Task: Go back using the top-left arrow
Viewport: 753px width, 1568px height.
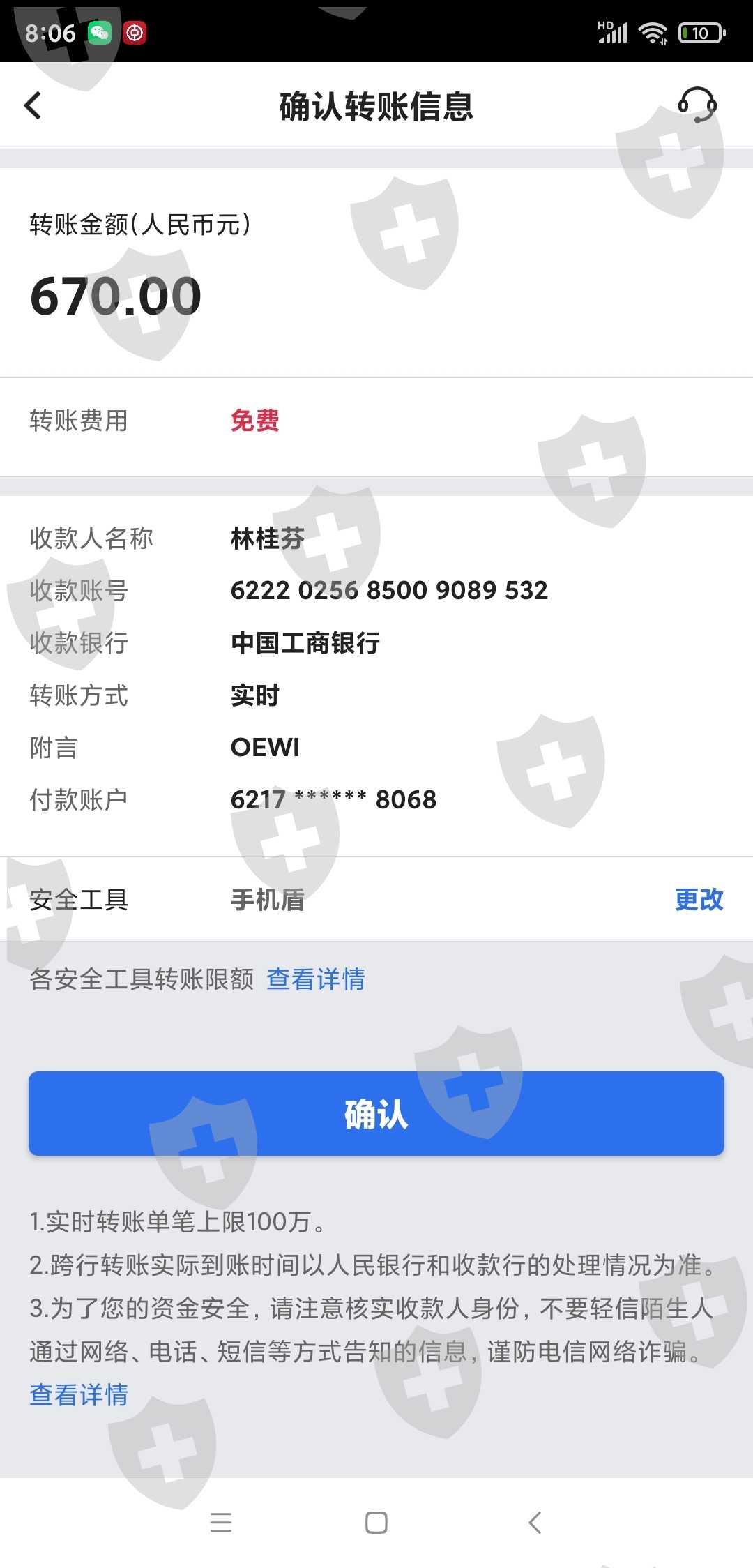Action: coord(33,106)
